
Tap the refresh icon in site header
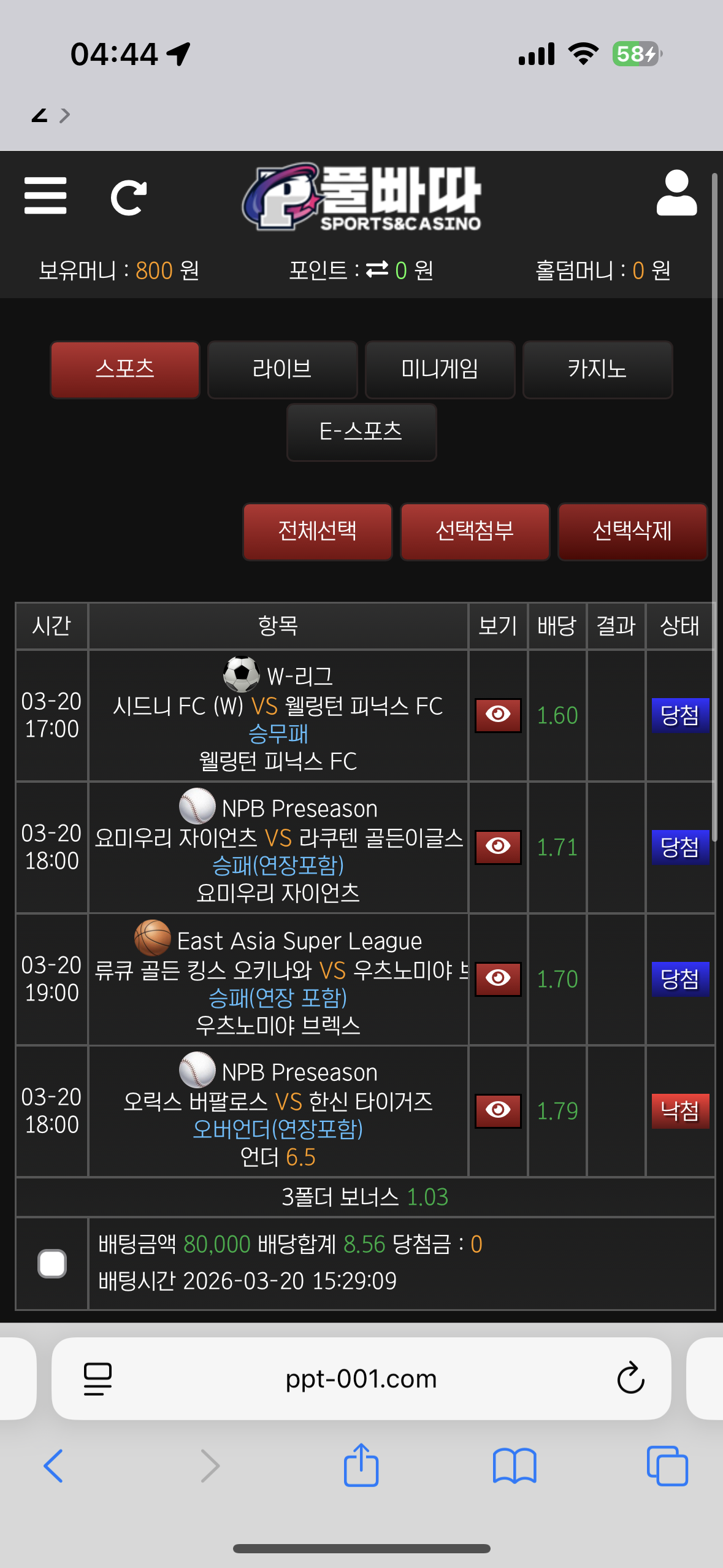[x=128, y=198]
